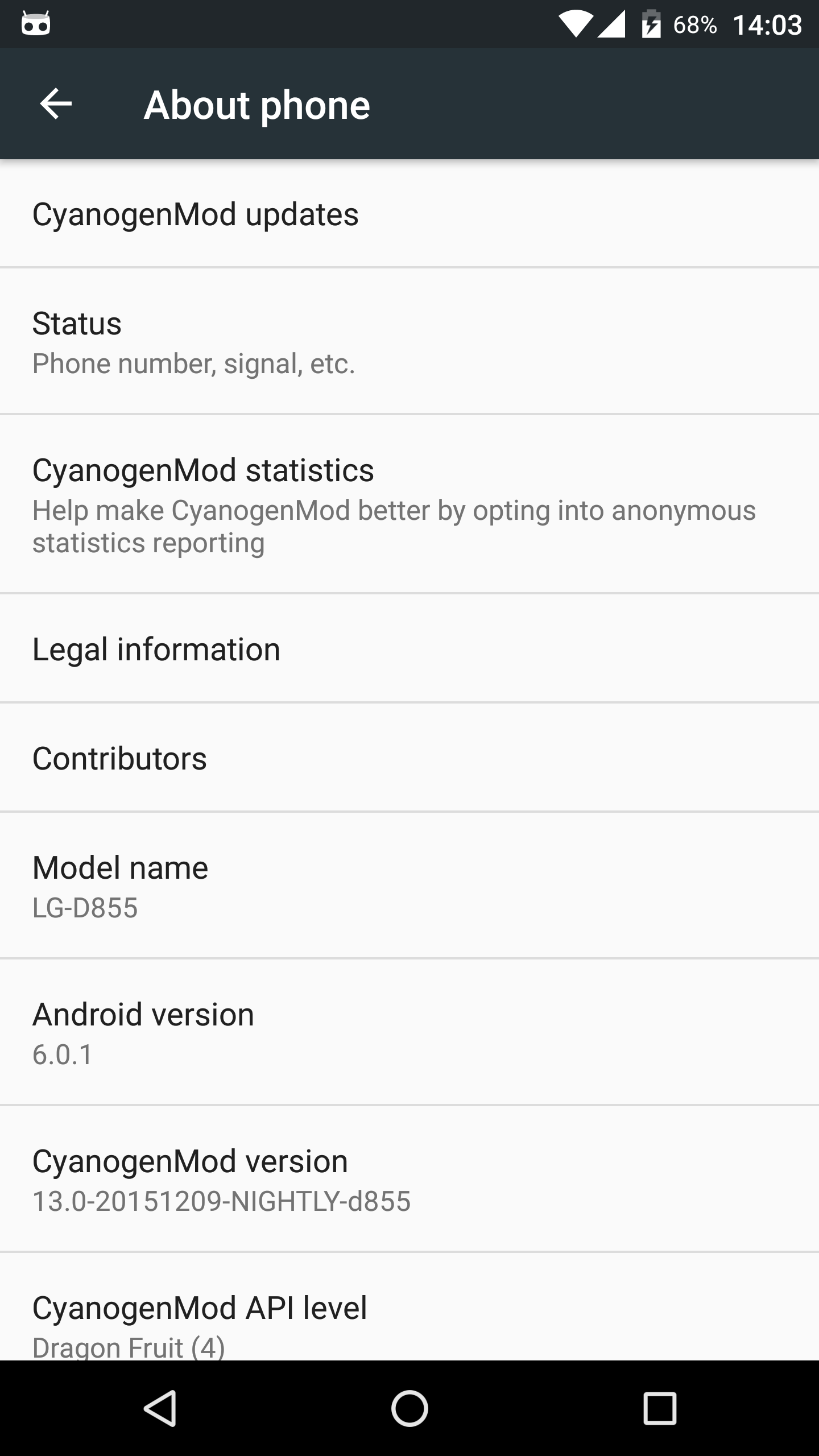Tap the system home button

pos(409,1408)
